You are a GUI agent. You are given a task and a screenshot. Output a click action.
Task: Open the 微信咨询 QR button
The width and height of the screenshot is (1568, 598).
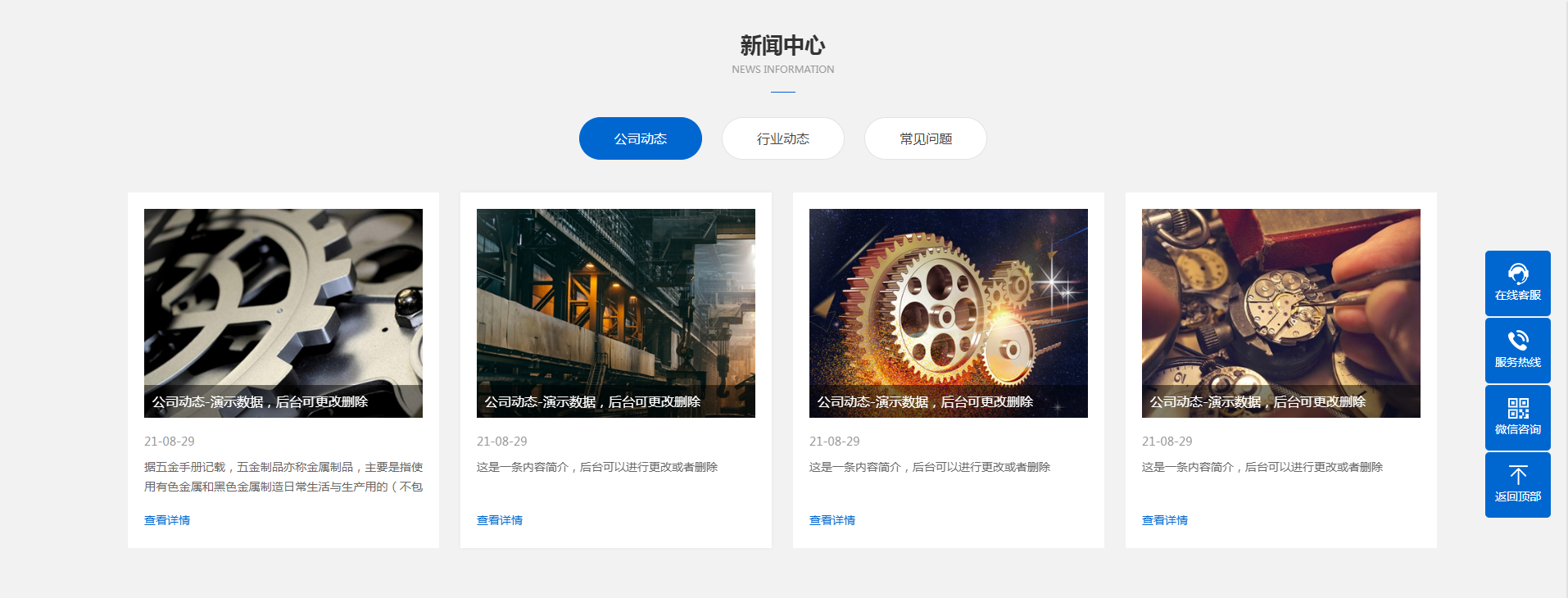[x=1517, y=418]
